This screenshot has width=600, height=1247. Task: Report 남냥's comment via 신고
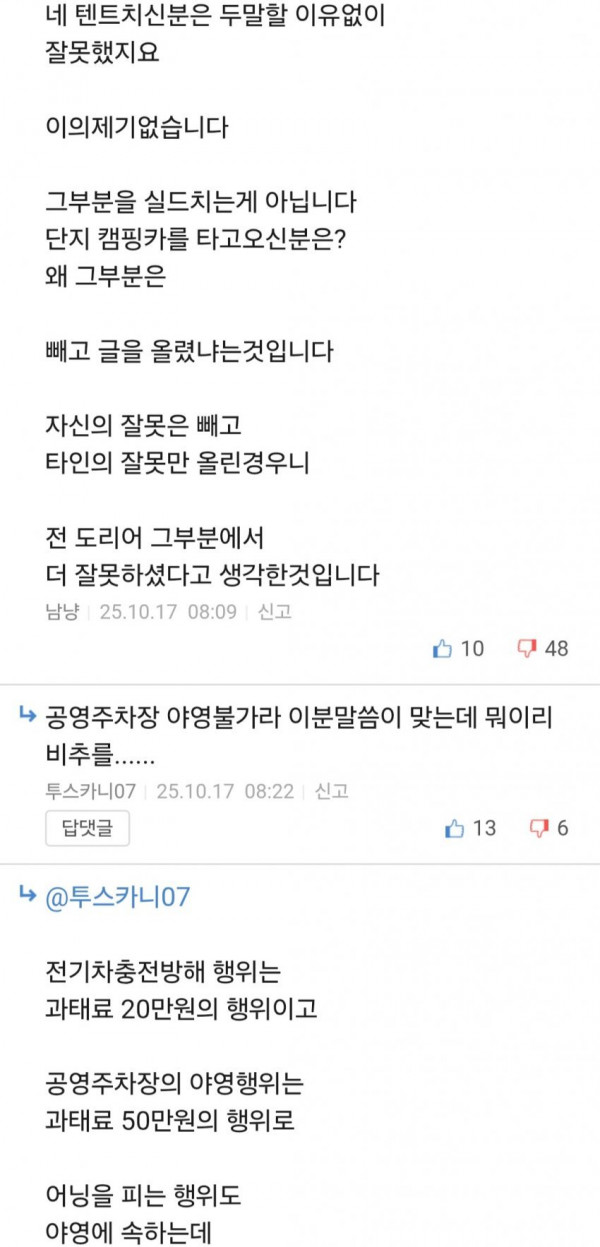[x=273, y=612]
